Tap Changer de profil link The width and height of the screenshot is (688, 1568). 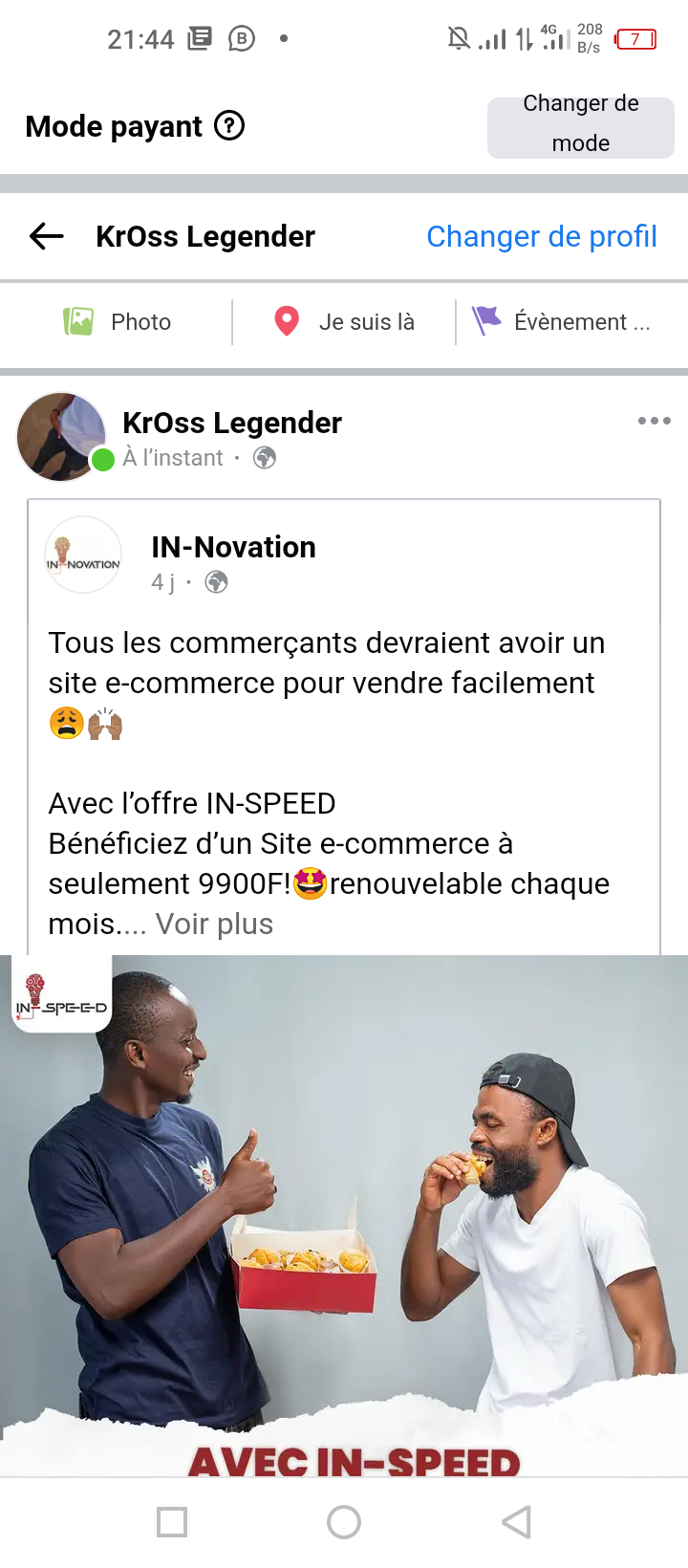click(x=541, y=236)
